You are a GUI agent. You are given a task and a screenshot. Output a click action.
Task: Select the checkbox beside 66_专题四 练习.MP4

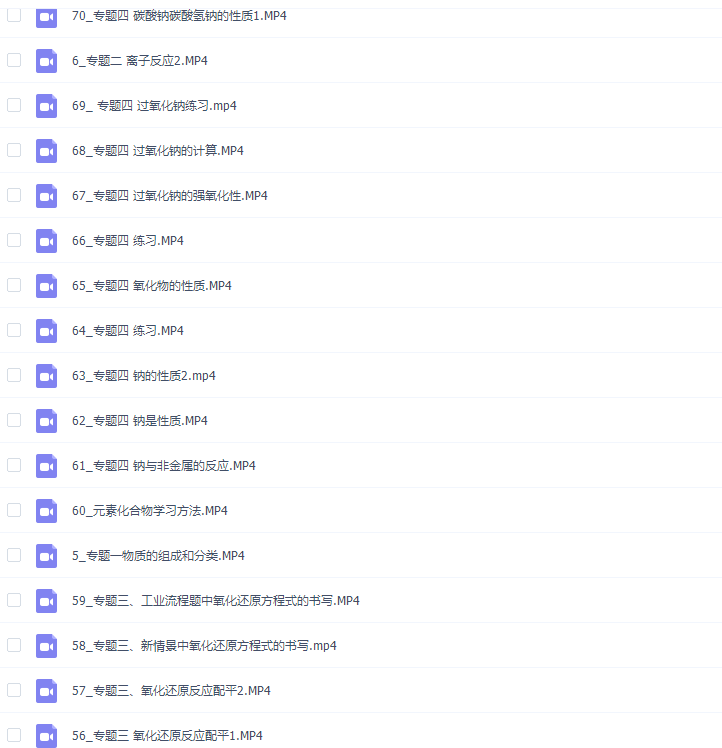point(13,240)
